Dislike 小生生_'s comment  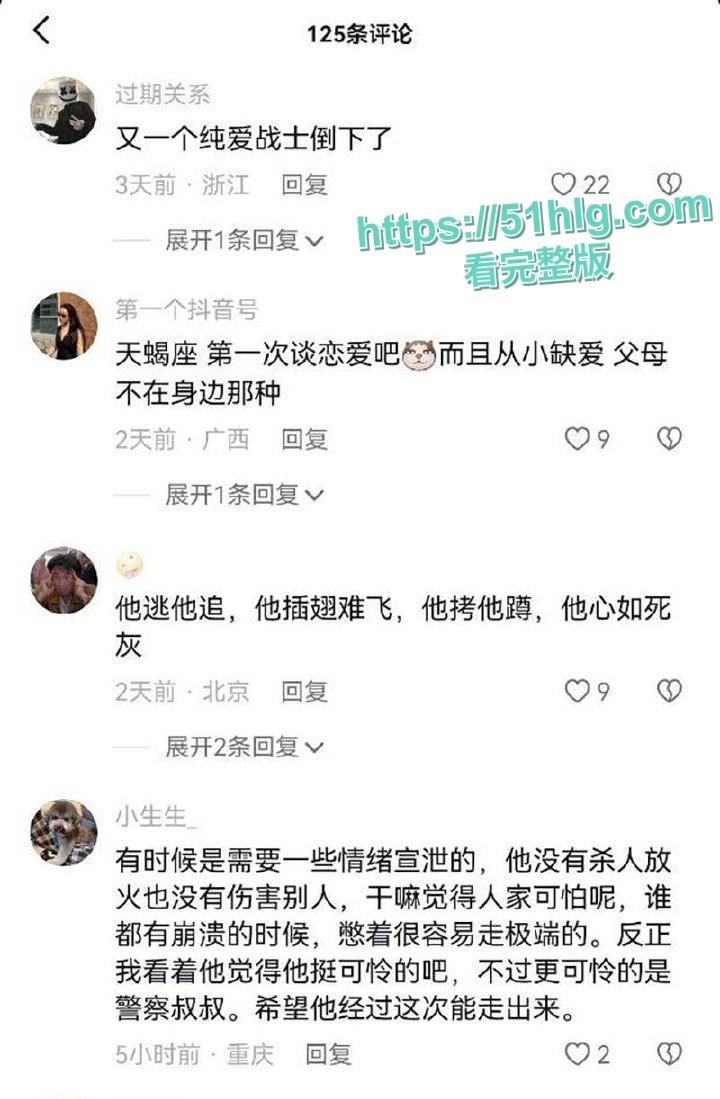[x=668, y=1054]
